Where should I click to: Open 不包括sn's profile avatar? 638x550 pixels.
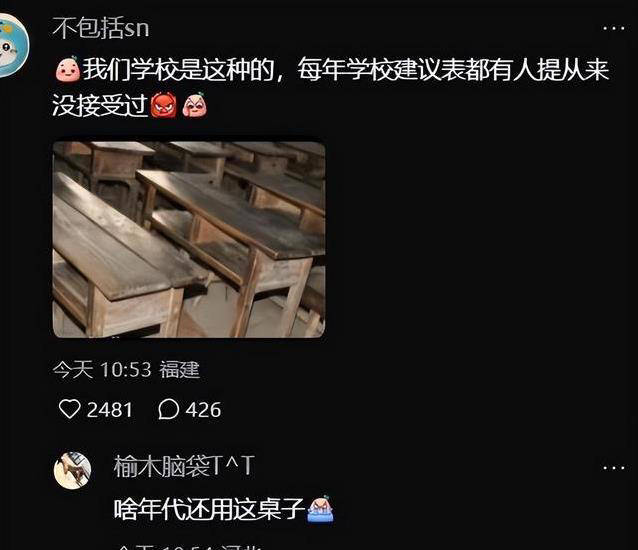tap(10, 45)
